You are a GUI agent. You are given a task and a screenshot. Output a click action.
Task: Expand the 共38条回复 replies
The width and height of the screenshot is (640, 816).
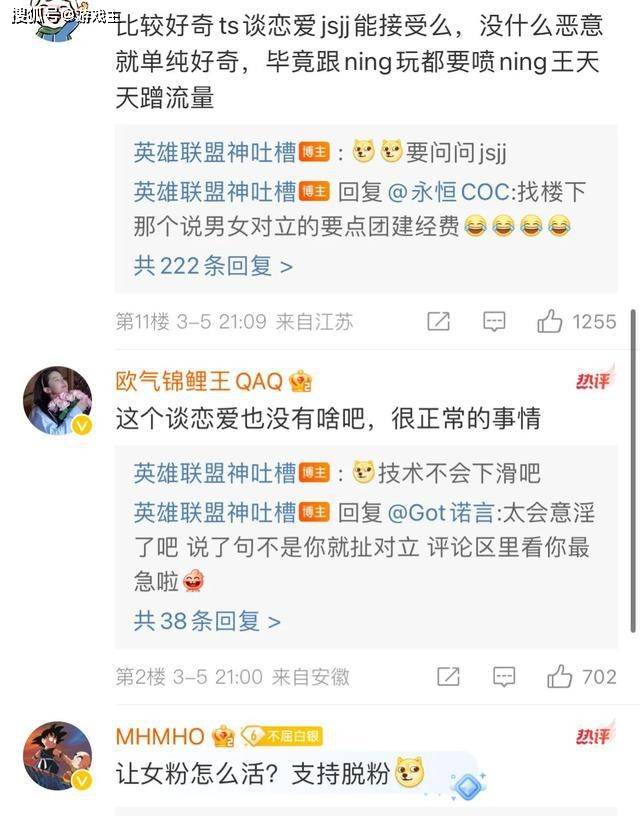coord(207,621)
